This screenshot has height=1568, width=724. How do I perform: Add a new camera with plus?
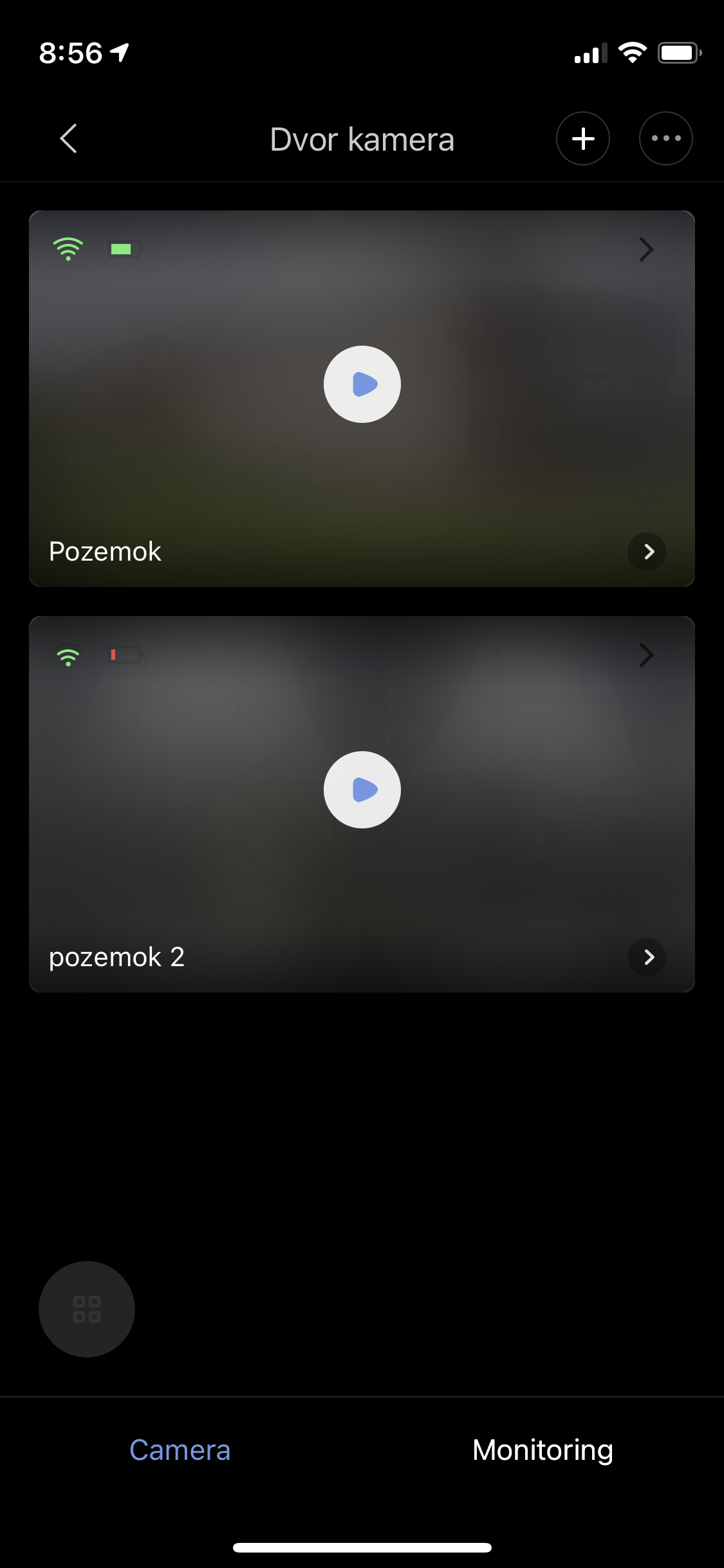click(x=583, y=138)
